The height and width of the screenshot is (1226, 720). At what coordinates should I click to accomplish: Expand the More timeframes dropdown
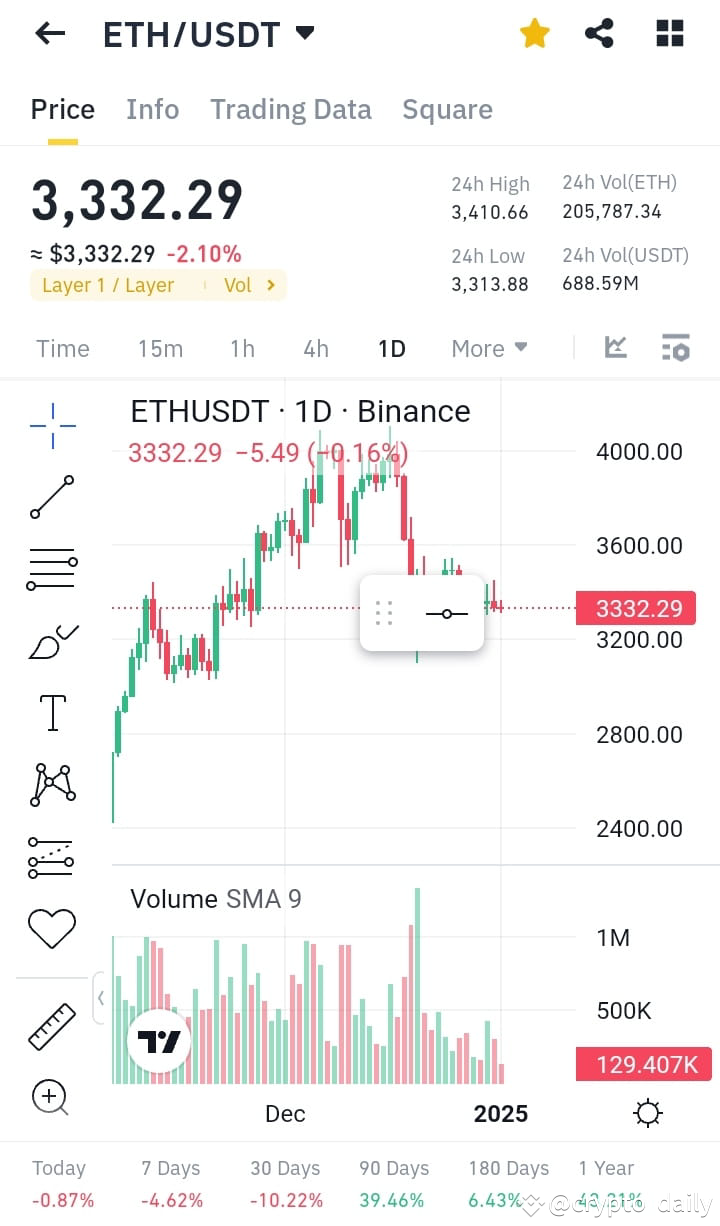pyautogui.click(x=488, y=348)
